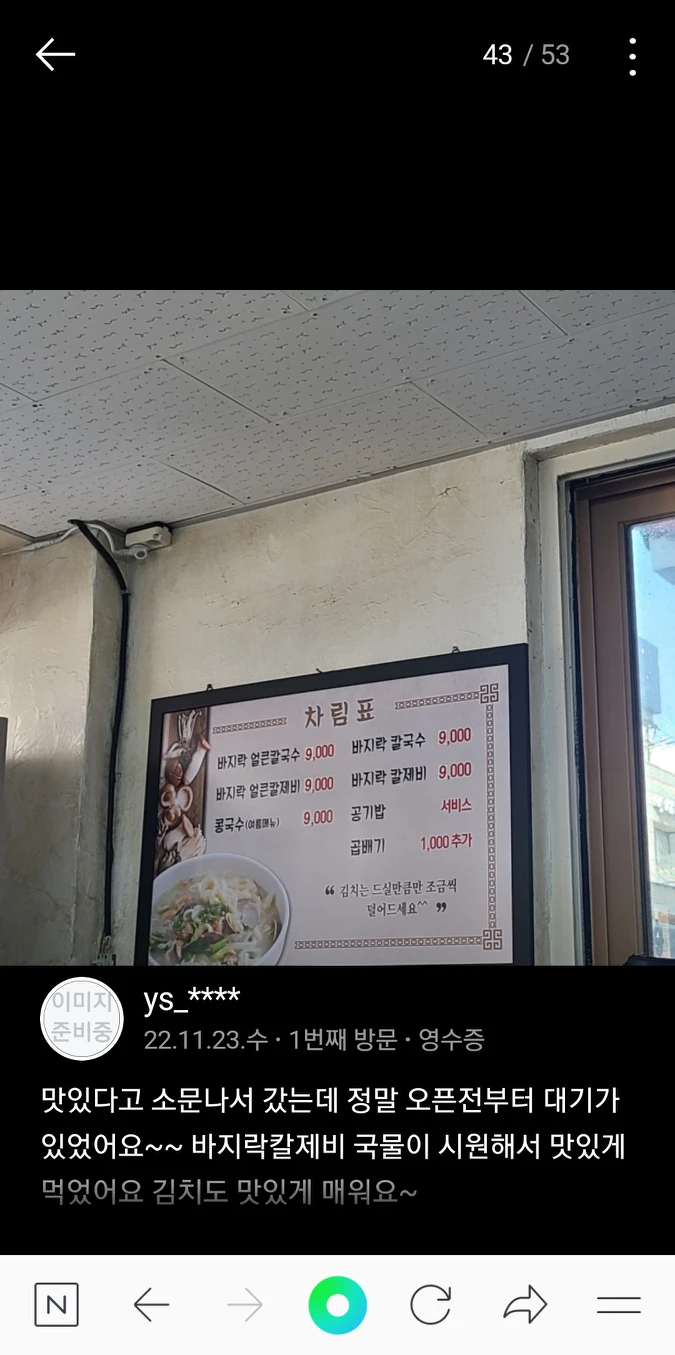The width and height of the screenshot is (675, 1355).
Task: Open ys_**** reviewer profile picture
Action: coord(81,1018)
